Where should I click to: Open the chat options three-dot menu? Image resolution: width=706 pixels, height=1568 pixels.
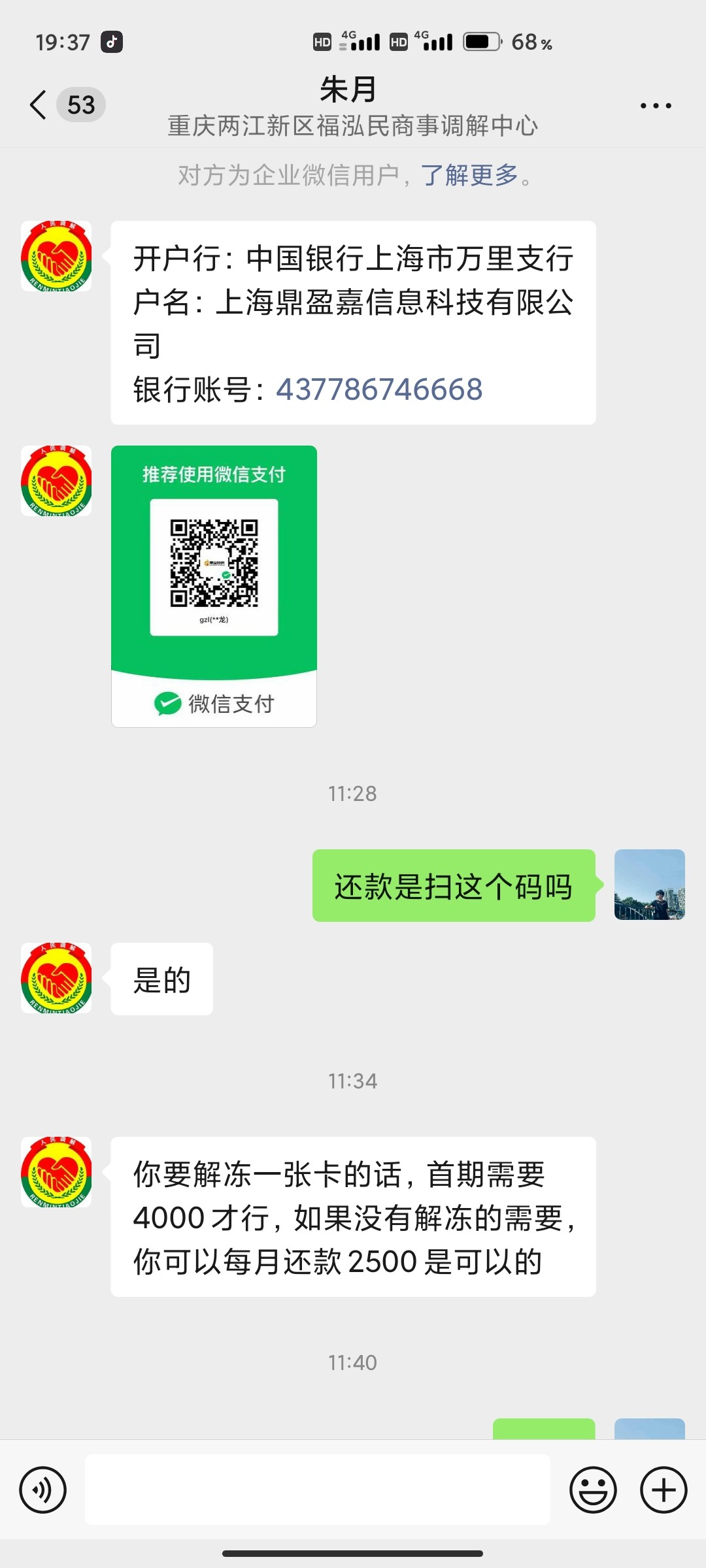656,105
